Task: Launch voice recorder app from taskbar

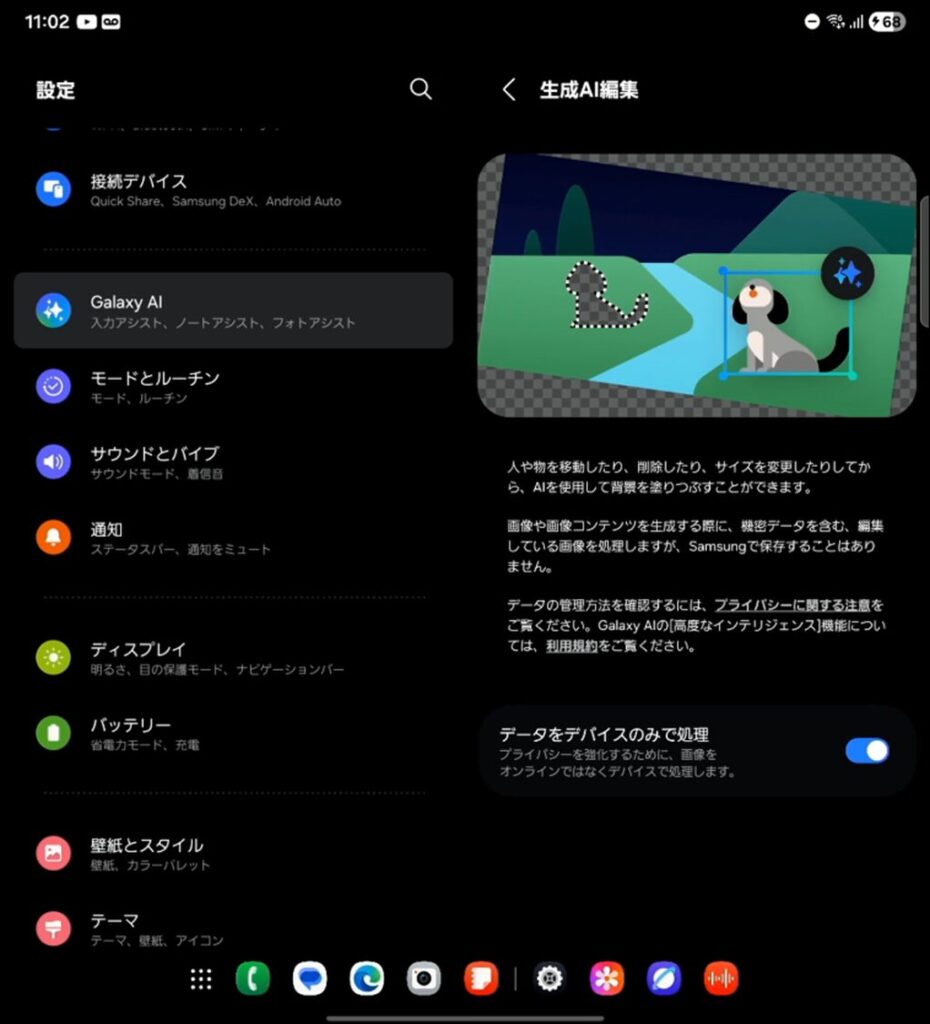Action: 721,979
